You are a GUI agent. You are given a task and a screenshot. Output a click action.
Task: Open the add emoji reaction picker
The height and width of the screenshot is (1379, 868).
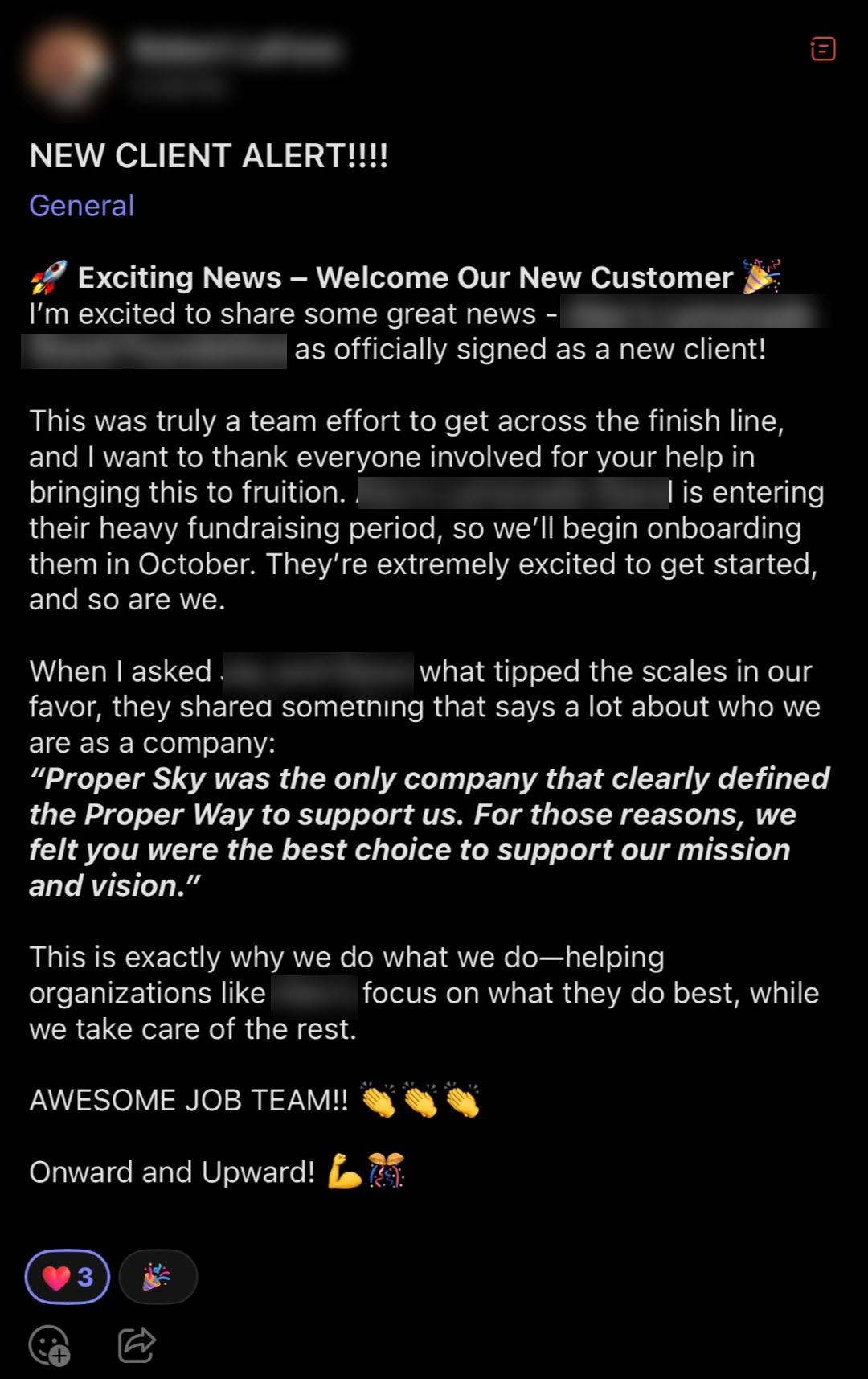[49, 1345]
